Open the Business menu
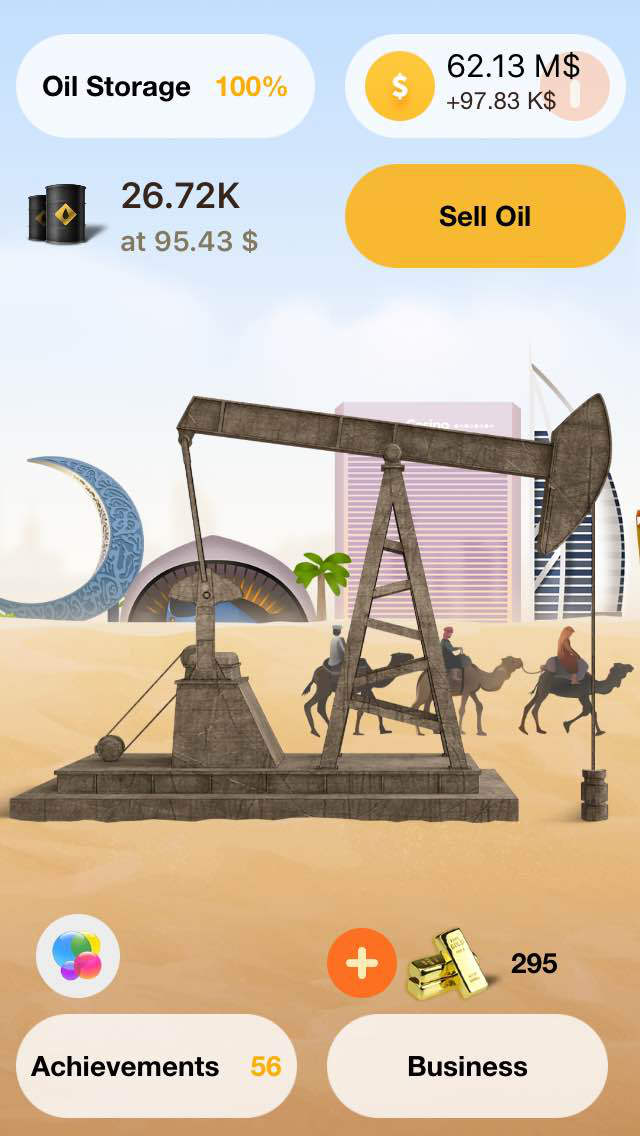640x1136 pixels. [x=467, y=1066]
